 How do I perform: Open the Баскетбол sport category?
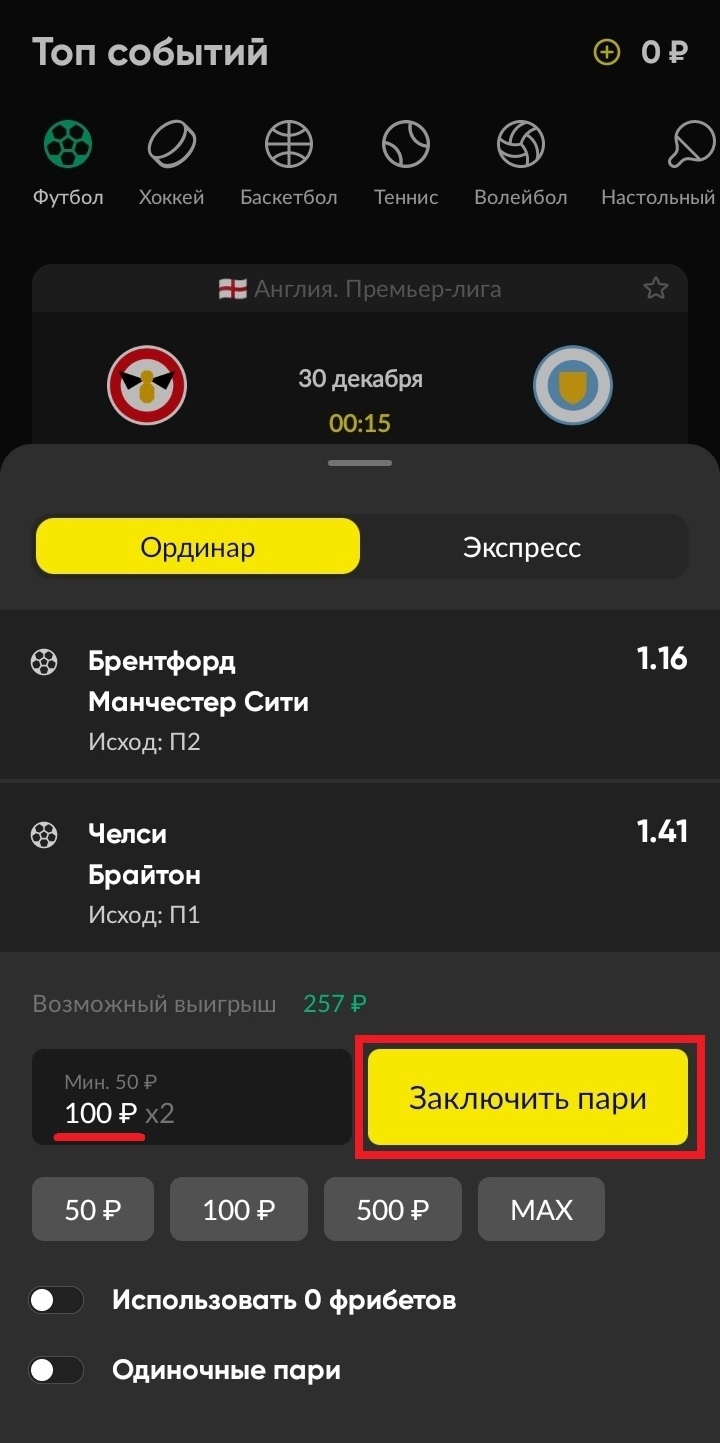(289, 162)
